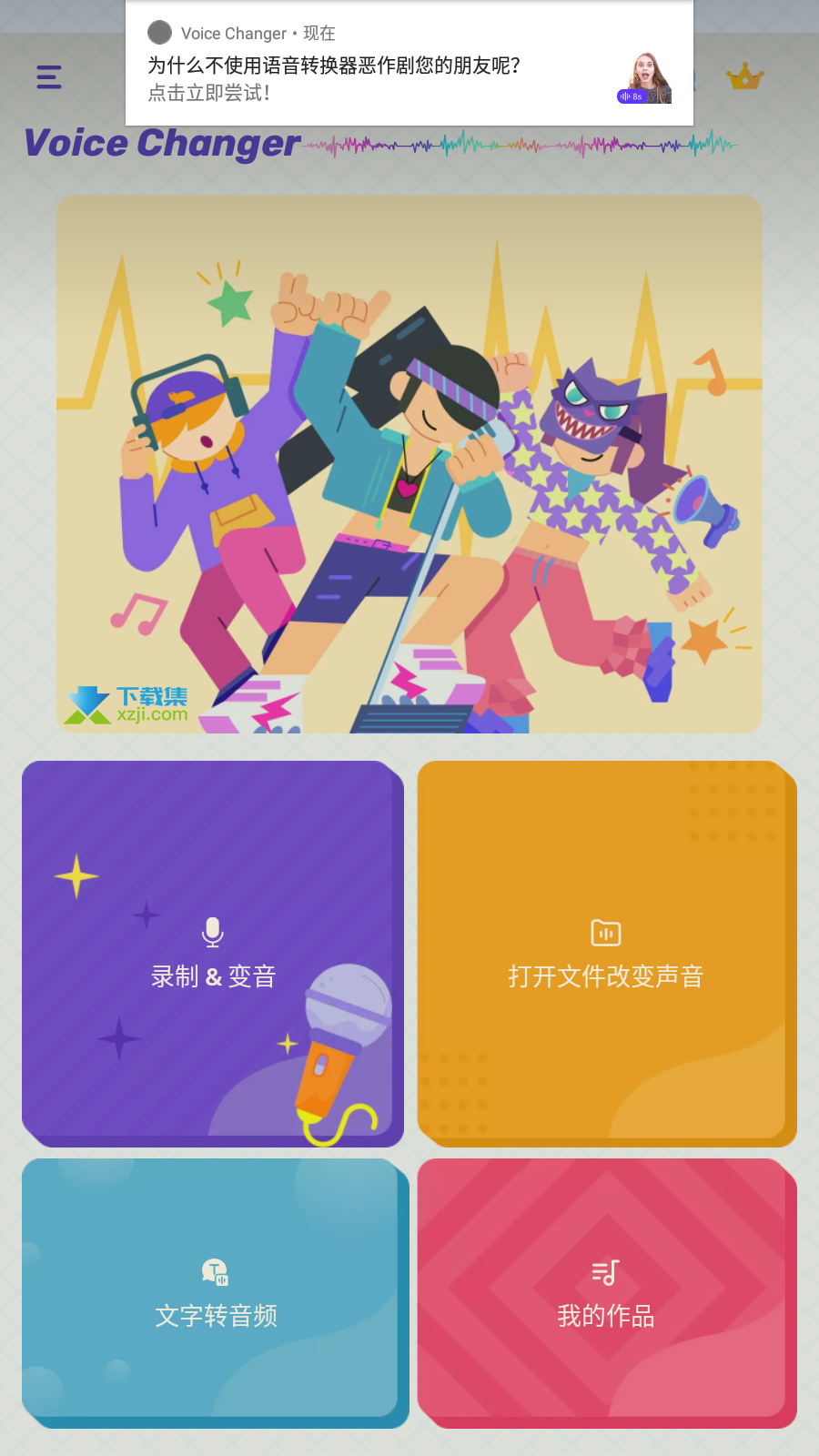
Task: Open the Voice Changer notification banner
Action: (409, 64)
